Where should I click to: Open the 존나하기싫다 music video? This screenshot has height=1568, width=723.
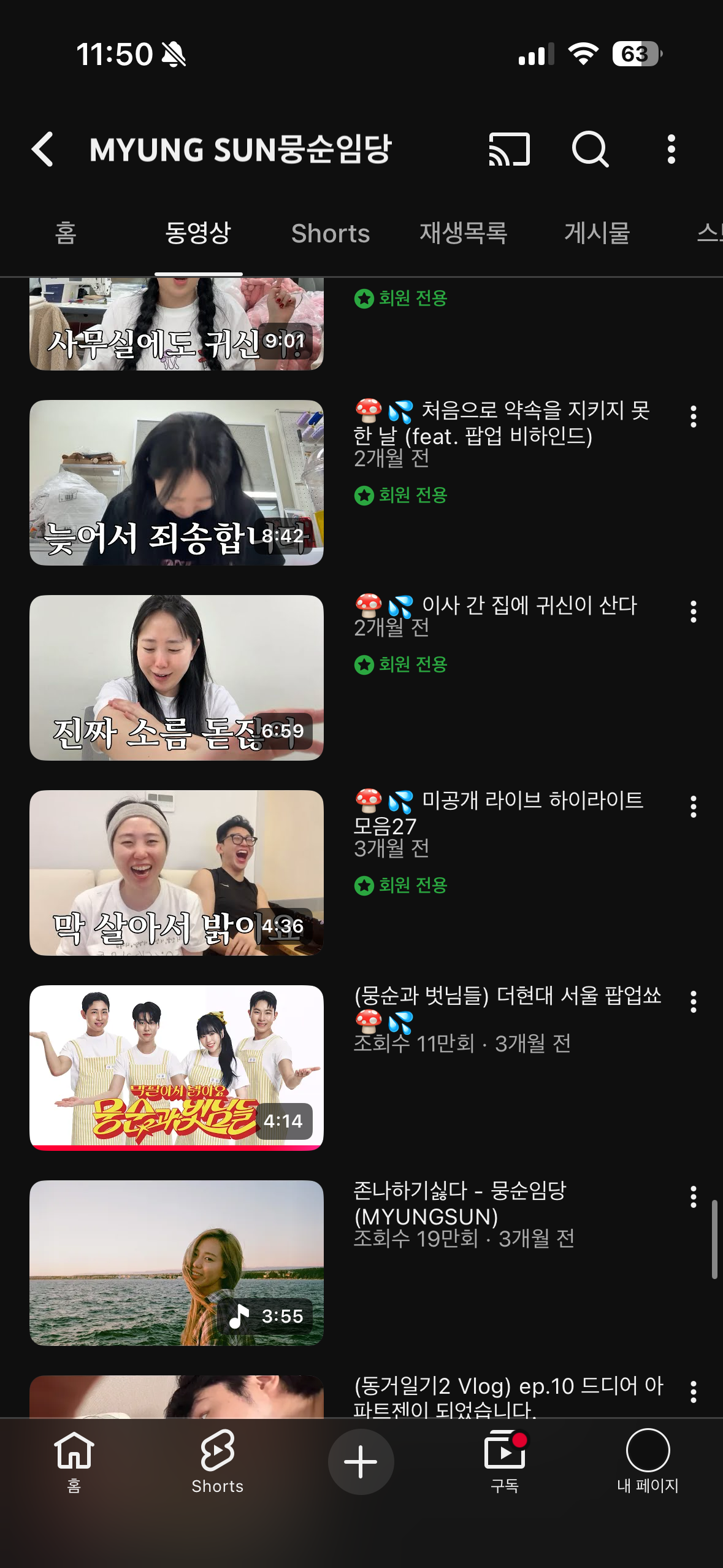coord(177,1263)
